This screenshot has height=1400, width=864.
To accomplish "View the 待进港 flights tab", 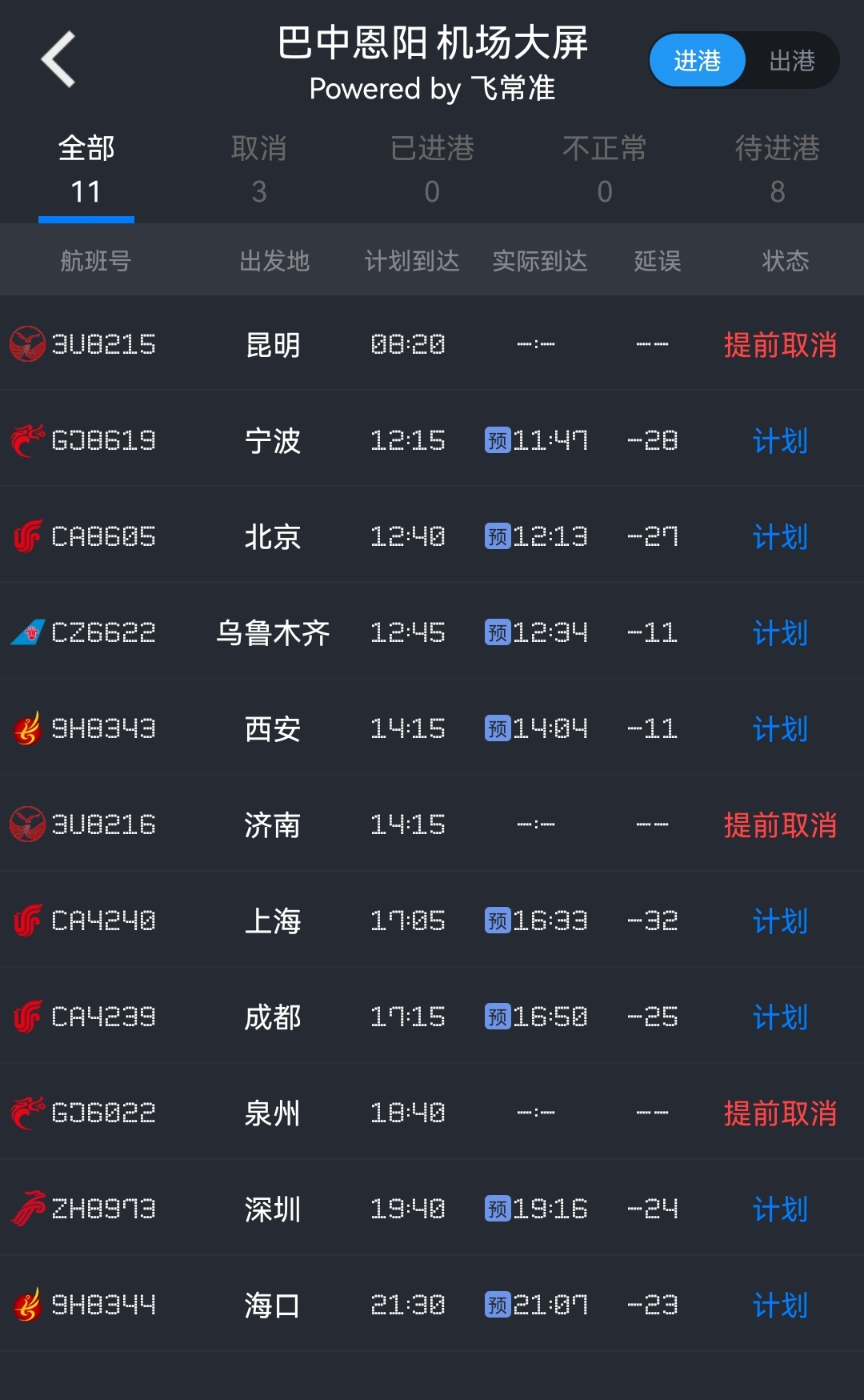I will pyautogui.click(x=777, y=170).
